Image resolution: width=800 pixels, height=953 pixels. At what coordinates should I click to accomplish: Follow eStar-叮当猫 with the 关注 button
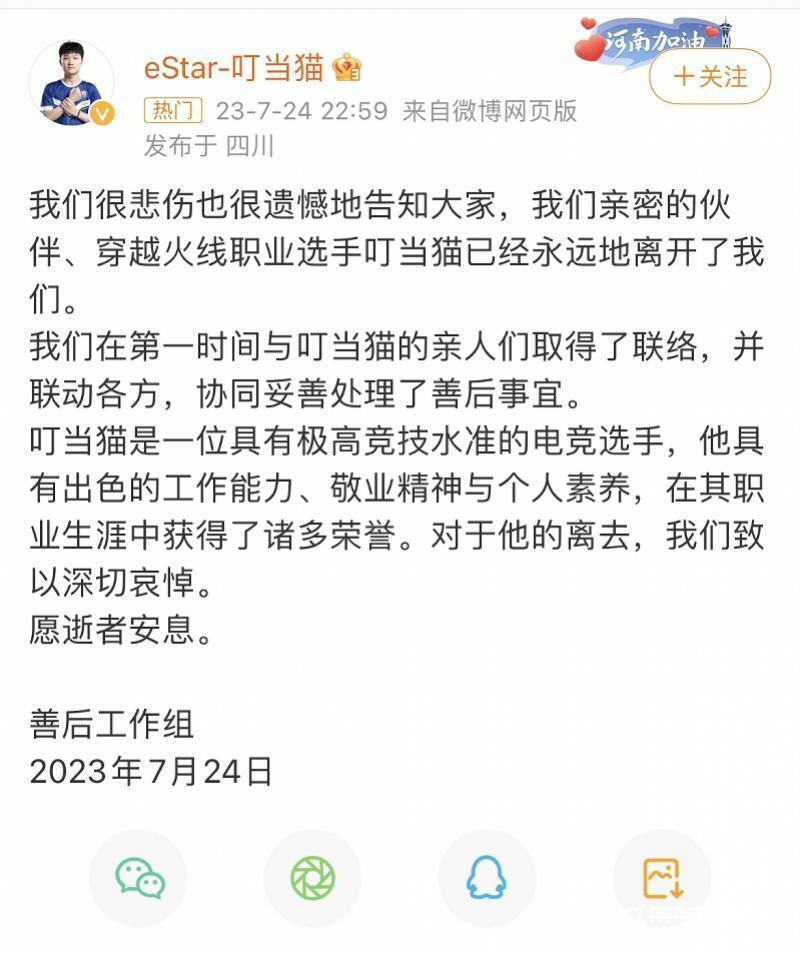710,76
